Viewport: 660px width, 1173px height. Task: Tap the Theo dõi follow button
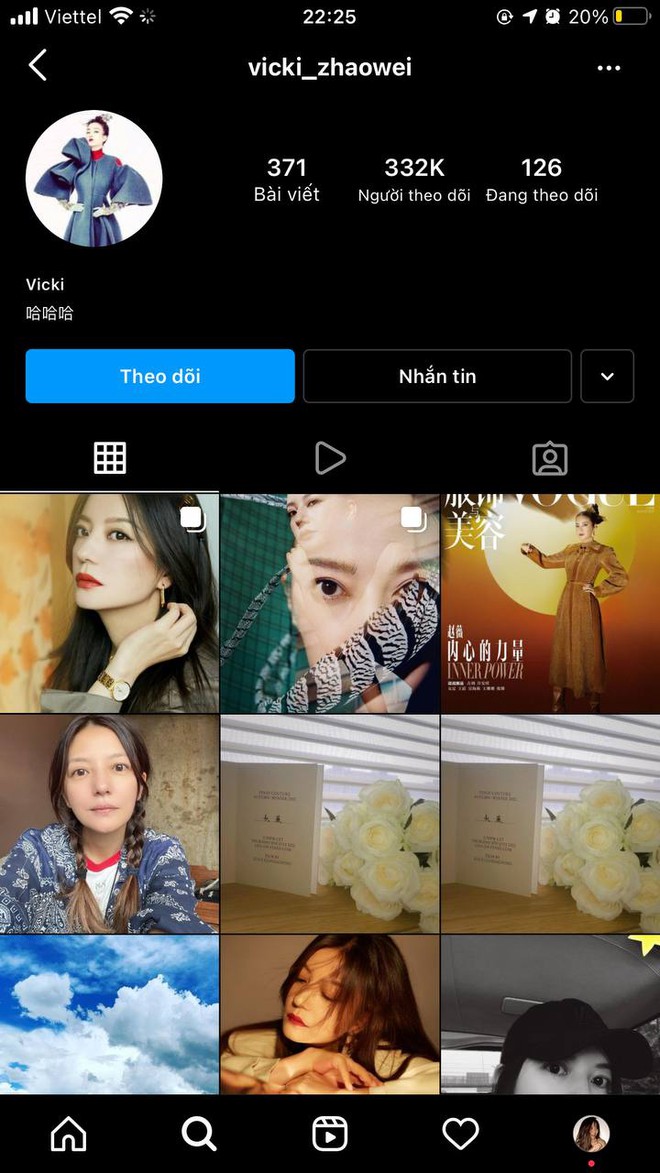point(160,376)
